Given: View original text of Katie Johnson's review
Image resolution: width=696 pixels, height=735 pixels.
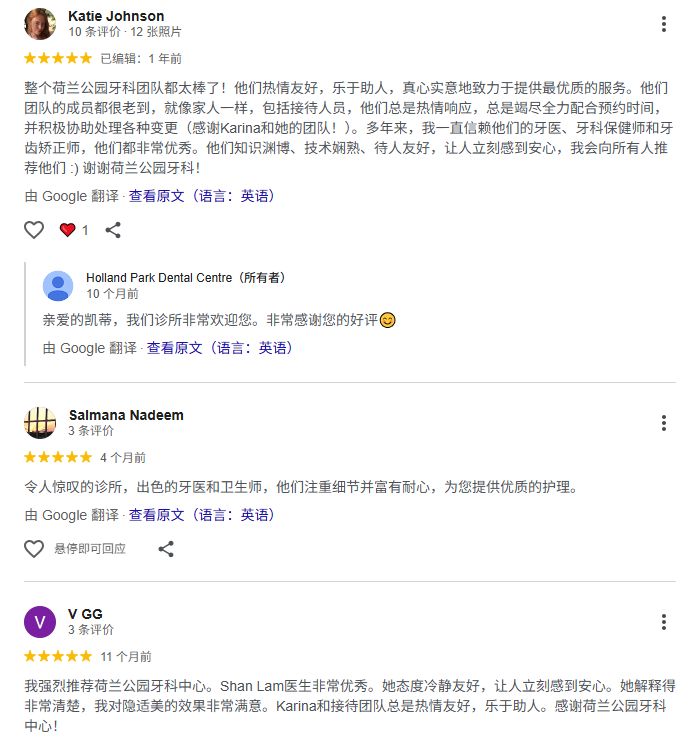Looking at the screenshot, I should 156,196.
